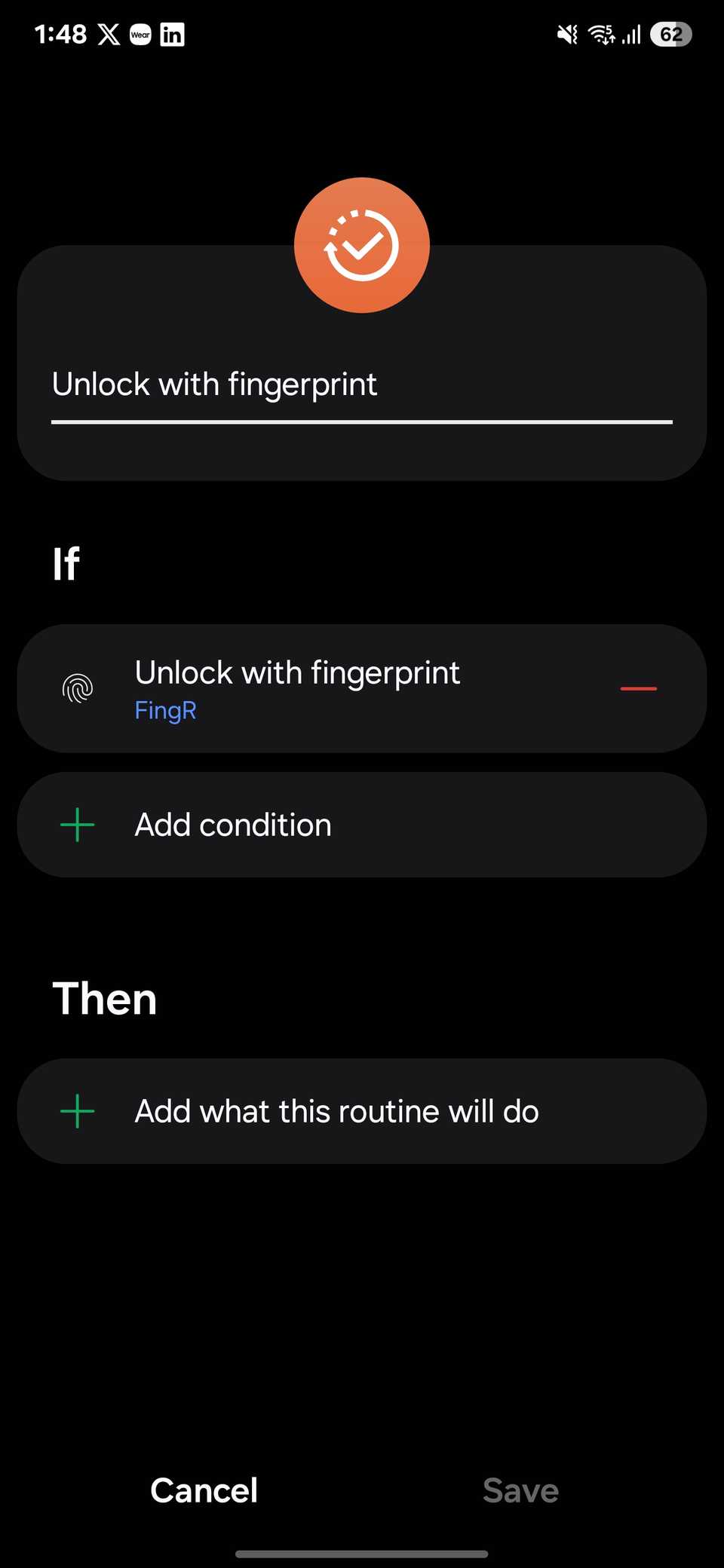Select the FingR link
The height and width of the screenshot is (1568, 724).
pos(165,709)
